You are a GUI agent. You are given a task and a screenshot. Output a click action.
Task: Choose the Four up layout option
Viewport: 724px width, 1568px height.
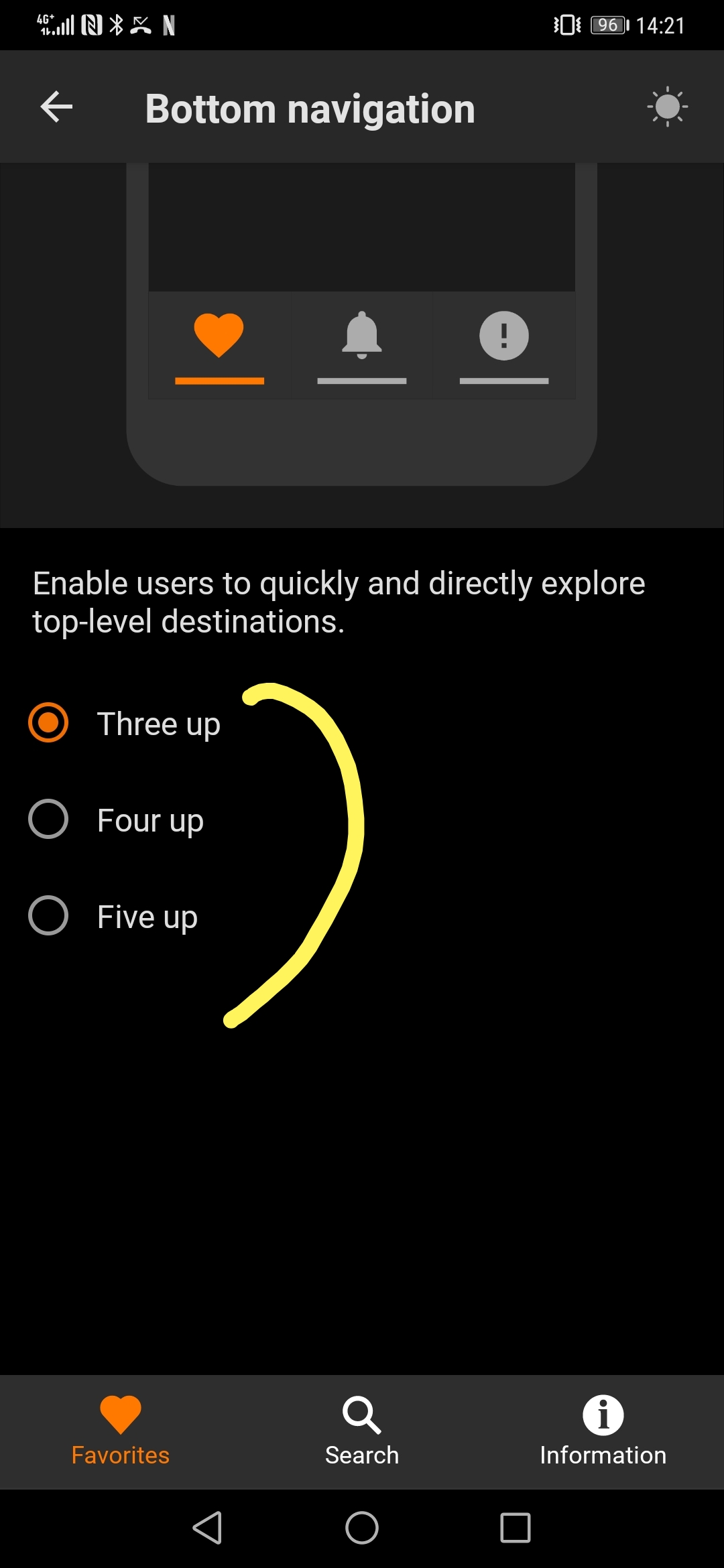tap(48, 819)
